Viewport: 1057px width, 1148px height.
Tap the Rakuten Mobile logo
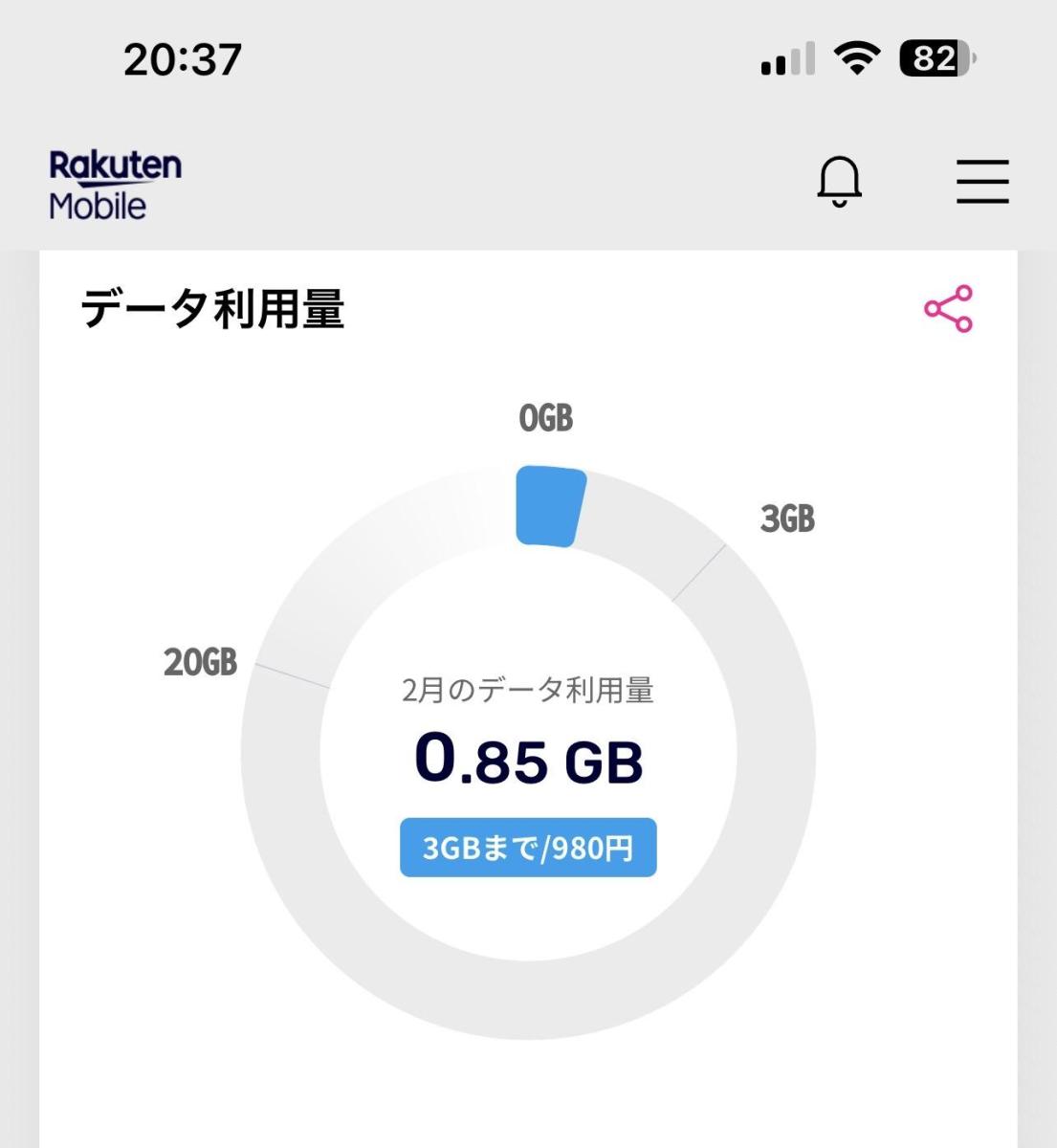point(115,185)
